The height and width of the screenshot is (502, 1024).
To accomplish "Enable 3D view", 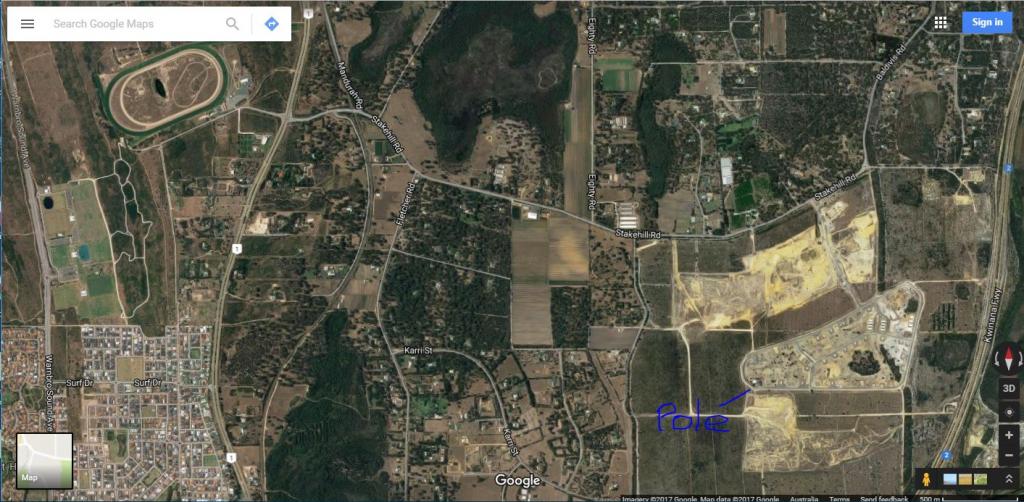I will point(1009,389).
